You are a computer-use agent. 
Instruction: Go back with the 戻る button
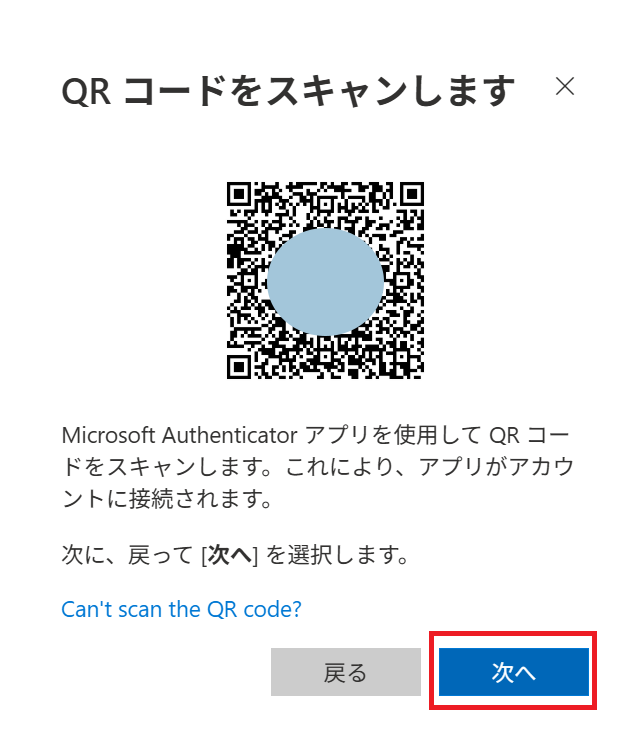pyautogui.click(x=346, y=672)
